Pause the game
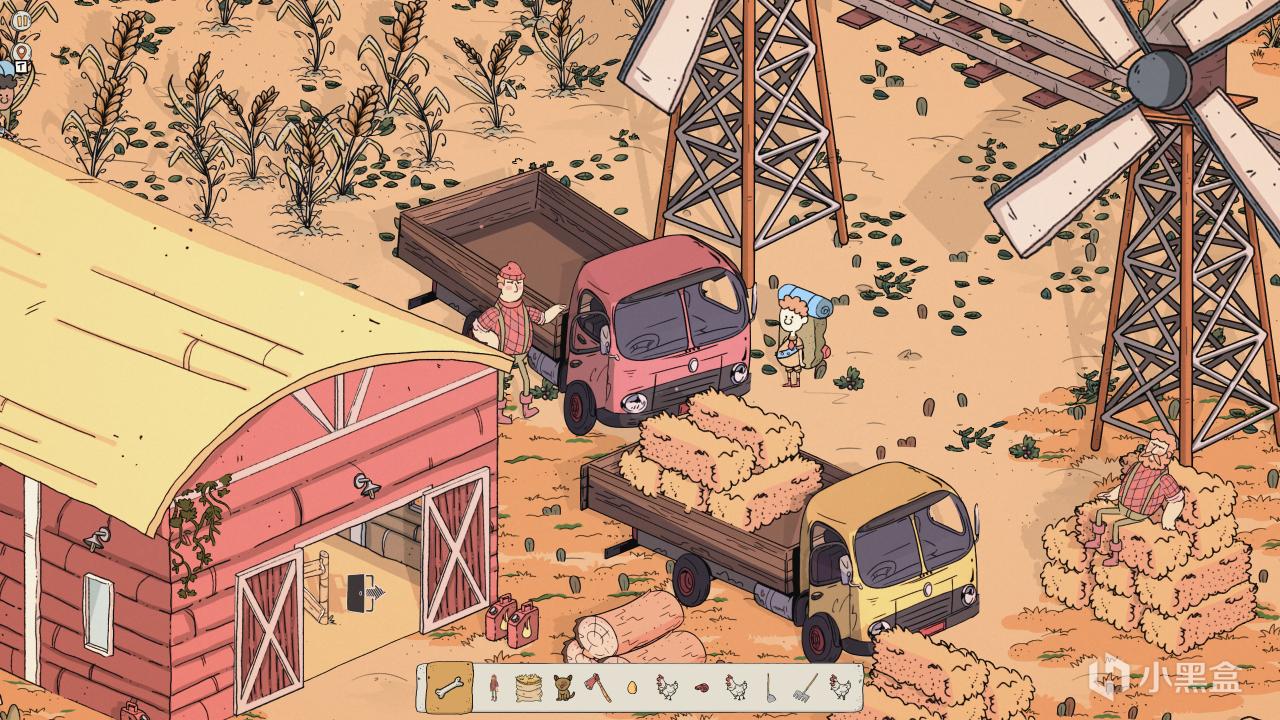1280x720 pixels. coord(22,18)
